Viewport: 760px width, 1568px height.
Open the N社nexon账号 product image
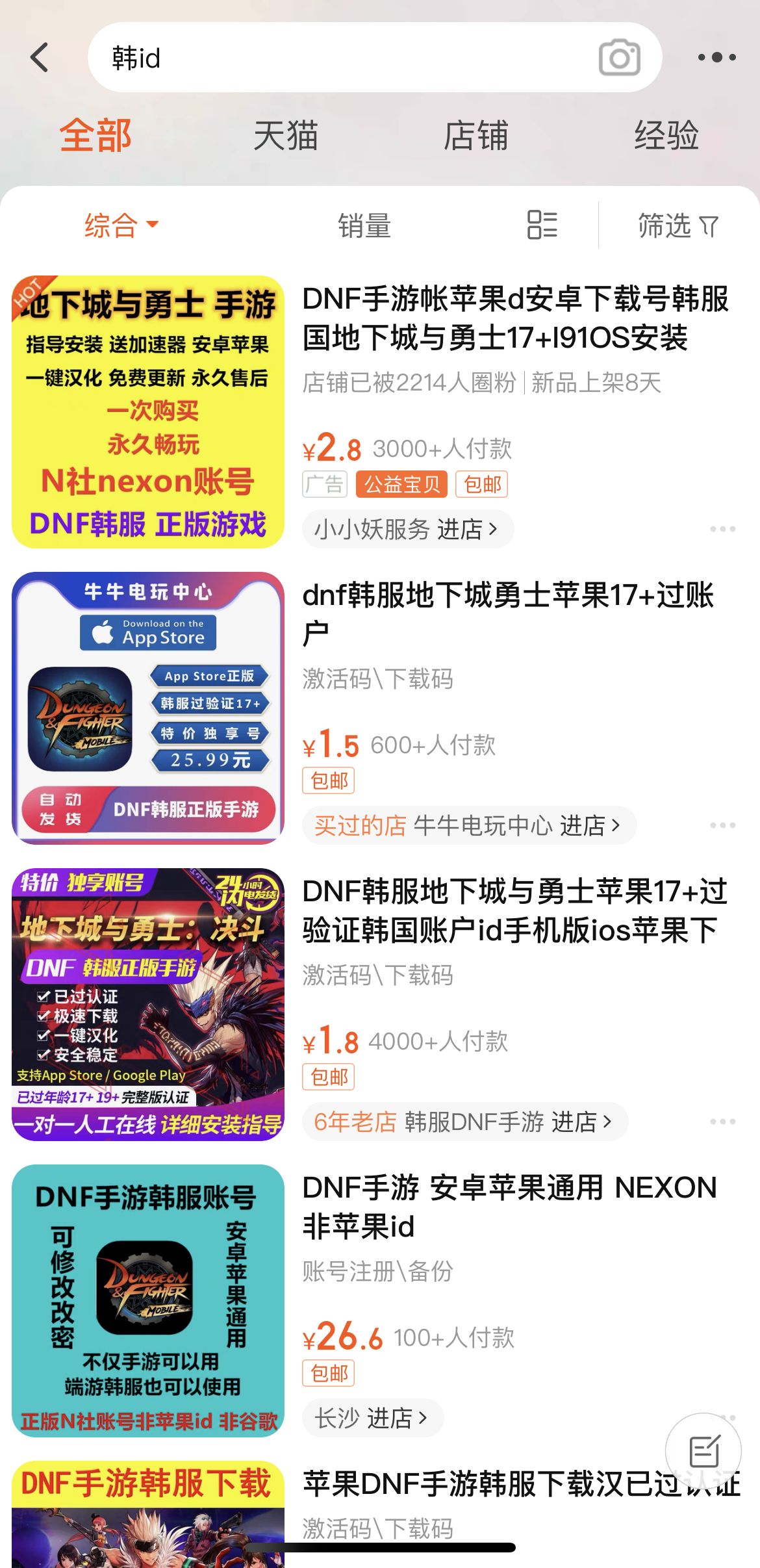148,412
